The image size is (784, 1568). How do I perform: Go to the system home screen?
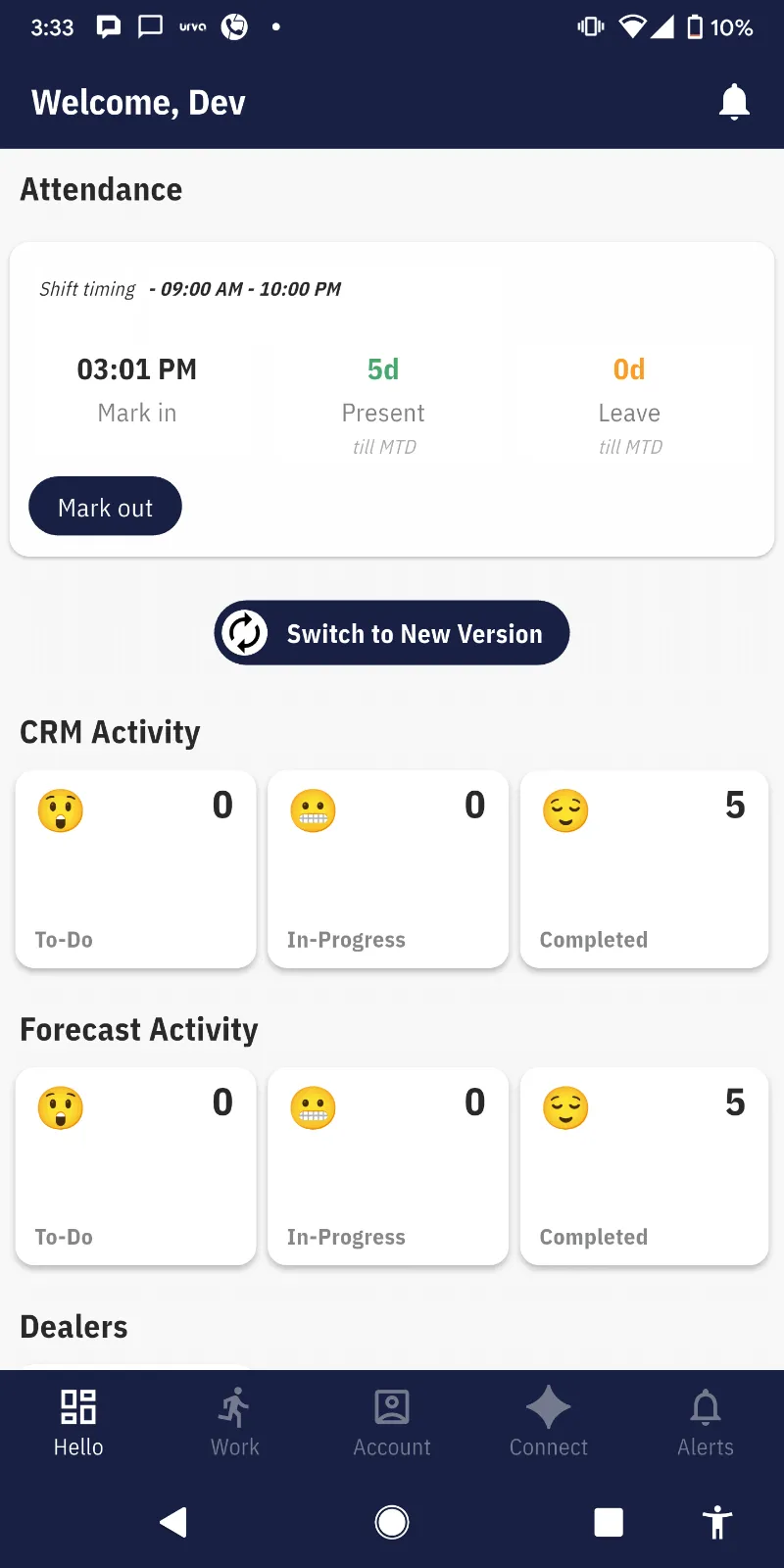(392, 1522)
